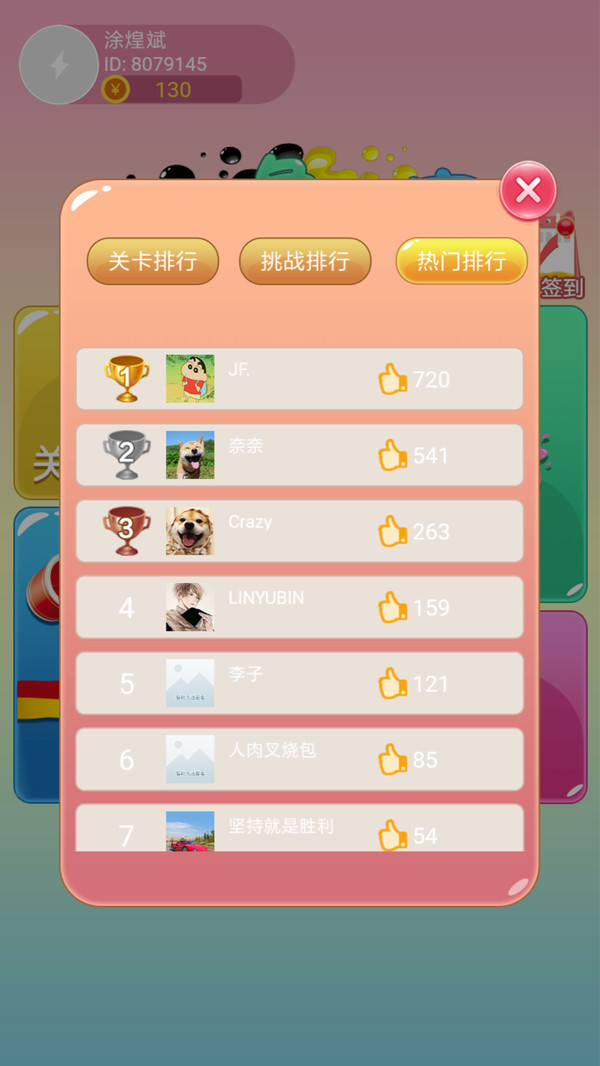Give 奈奈 a thumbs up
The image size is (600, 1066).
[392, 455]
